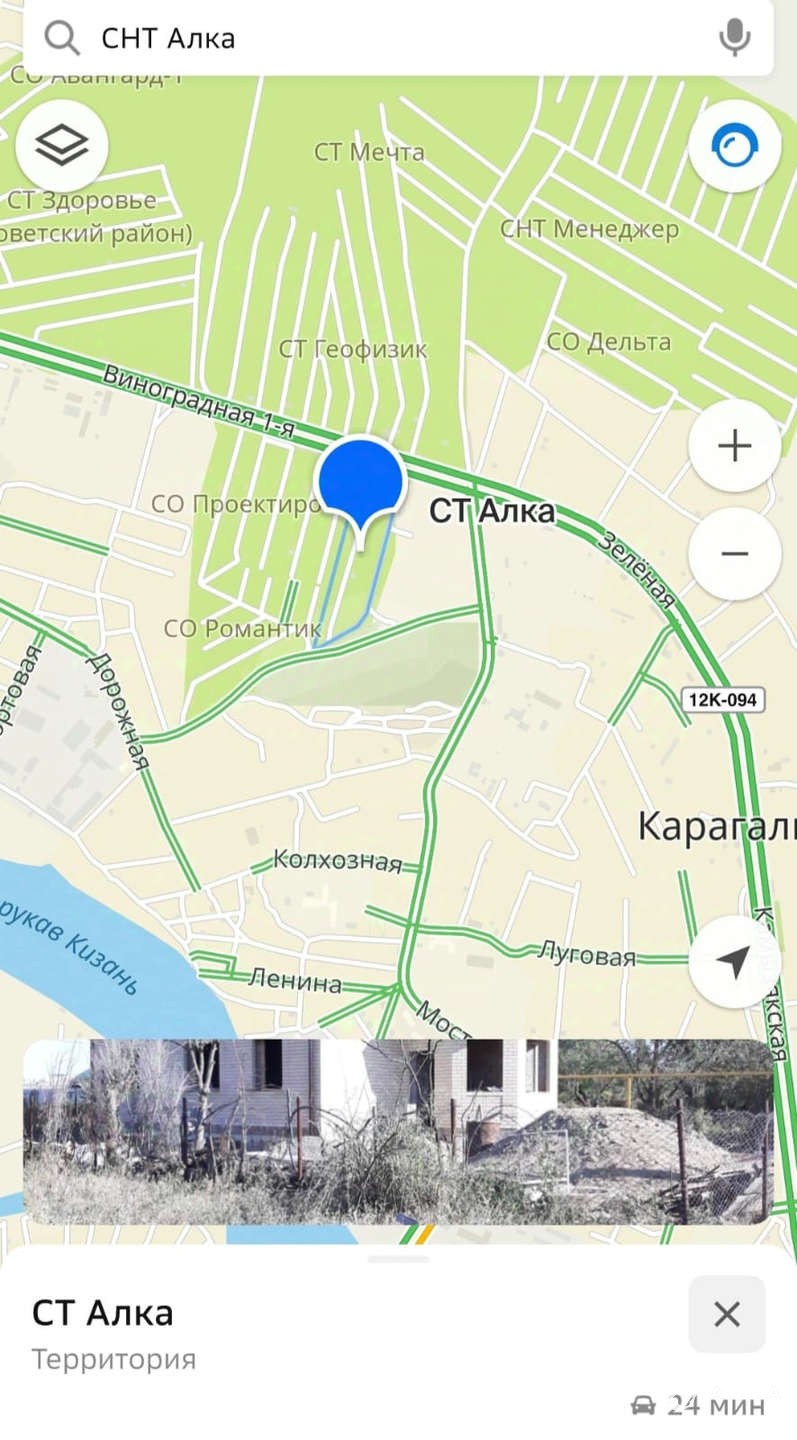
Task: Open the Alice voice assistant button
Action: coord(735,146)
